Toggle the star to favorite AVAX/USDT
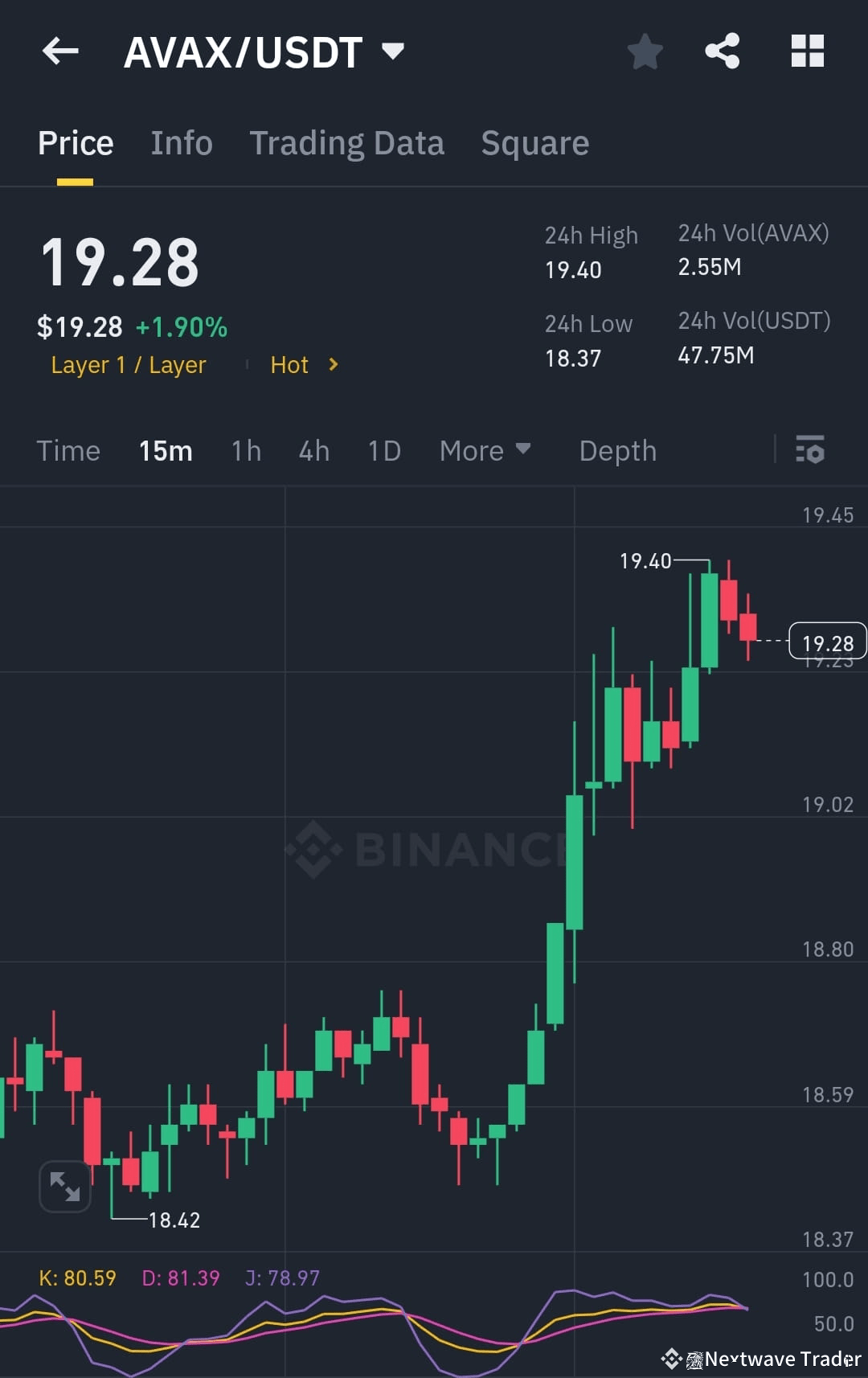 (645, 51)
